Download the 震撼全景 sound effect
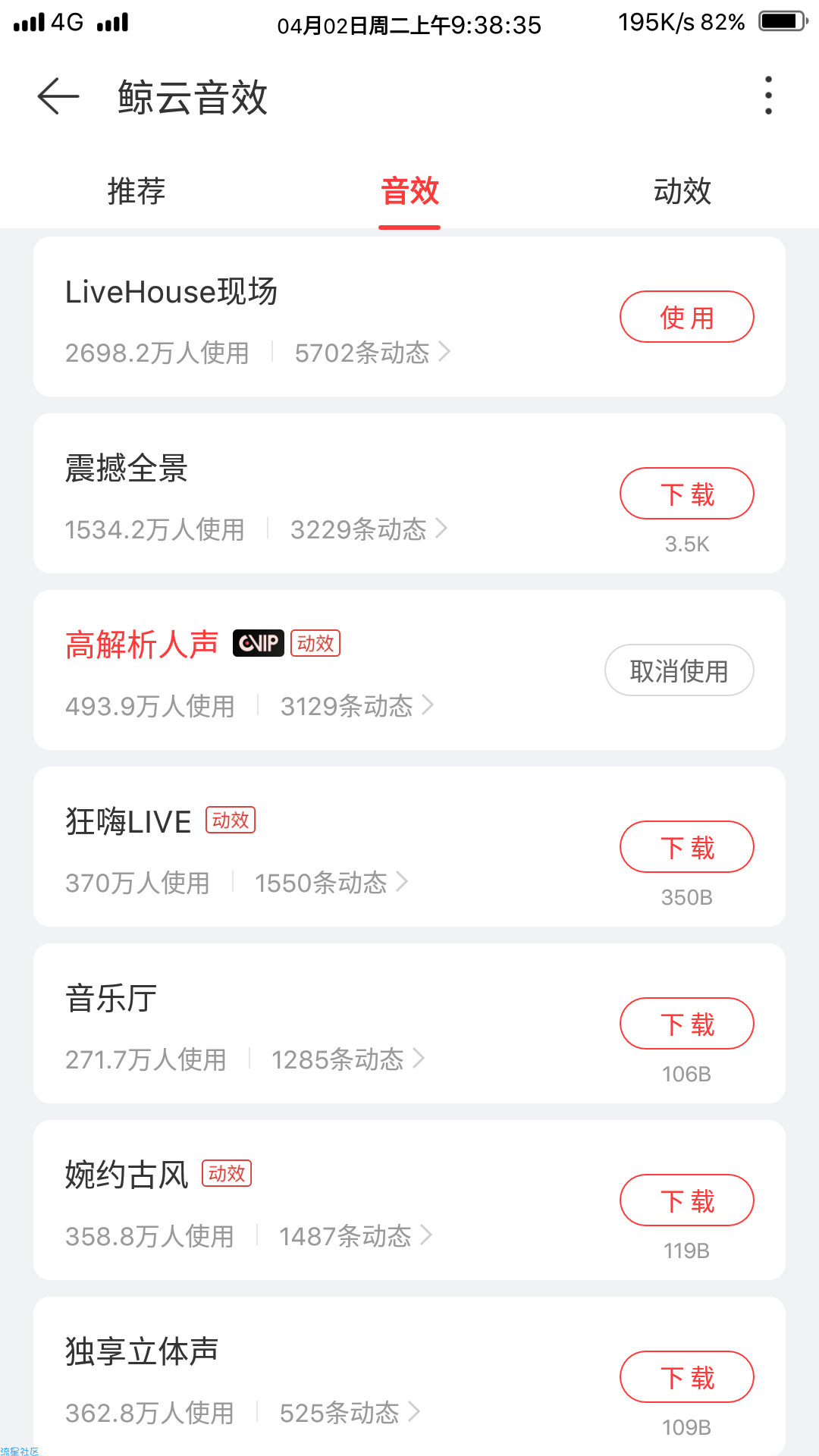 pyautogui.click(x=687, y=494)
